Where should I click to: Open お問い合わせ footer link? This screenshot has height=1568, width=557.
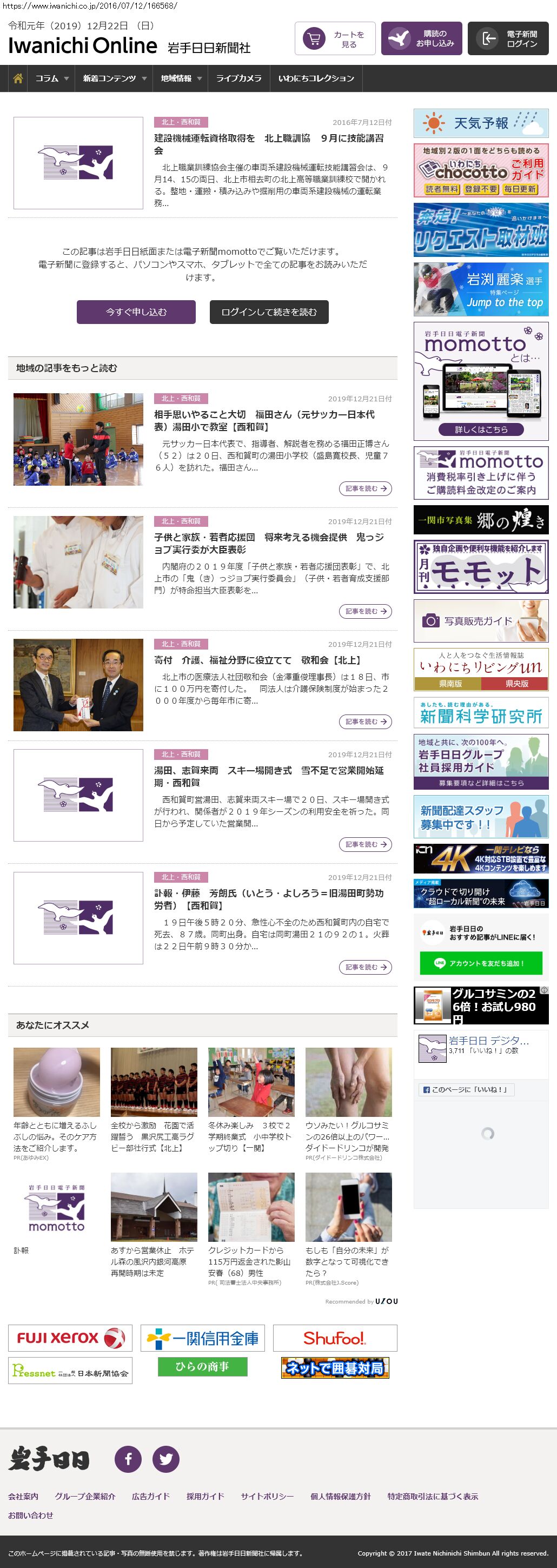click(x=30, y=1515)
